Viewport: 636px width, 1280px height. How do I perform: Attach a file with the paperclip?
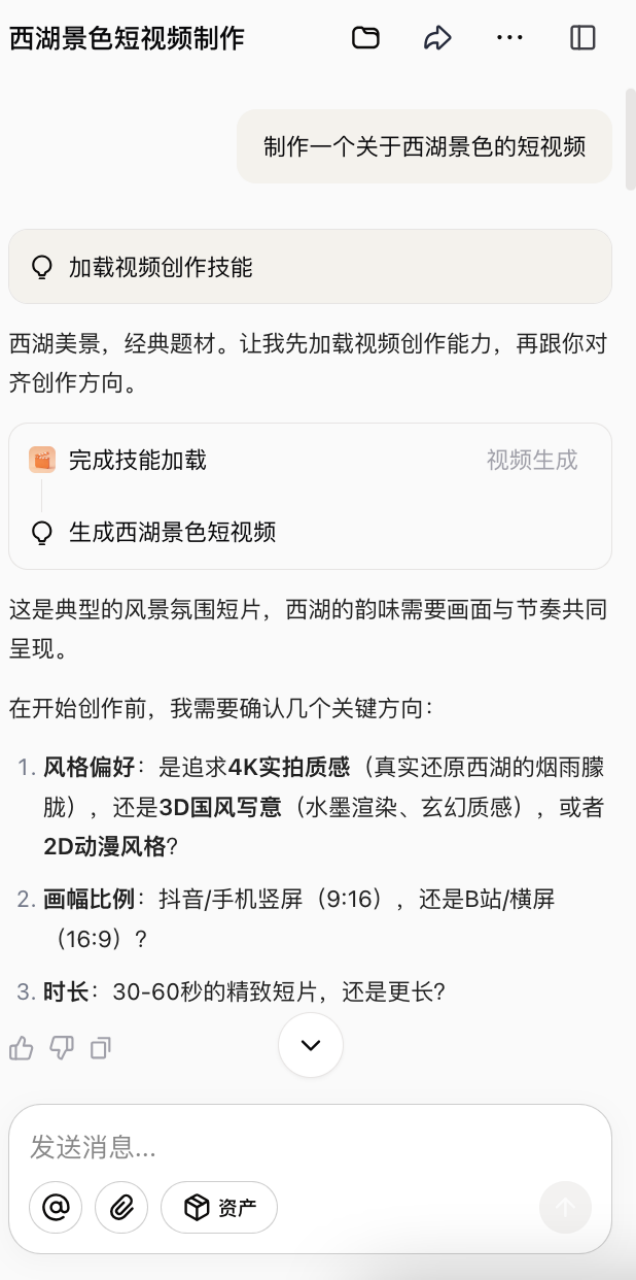pyautogui.click(x=122, y=1207)
